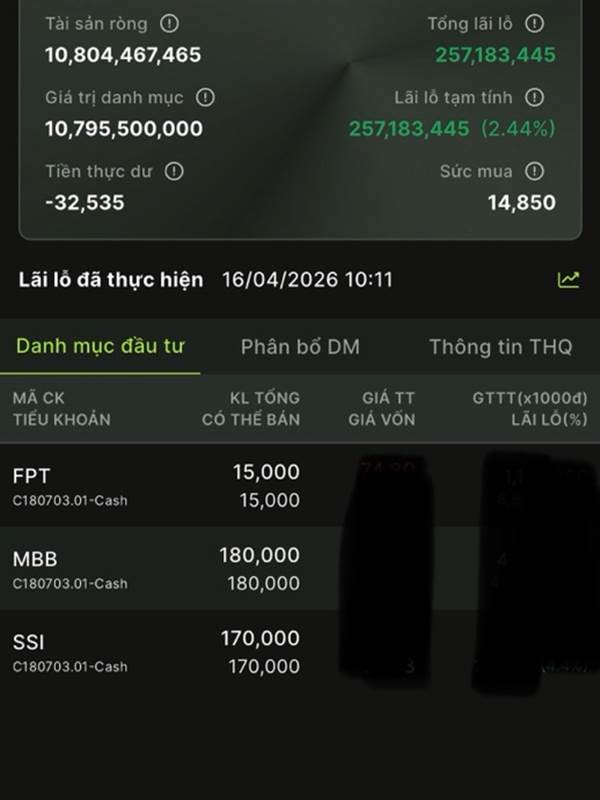Open info icon next to Tài sản ròng
The height and width of the screenshot is (800, 600).
coord(169,23)
